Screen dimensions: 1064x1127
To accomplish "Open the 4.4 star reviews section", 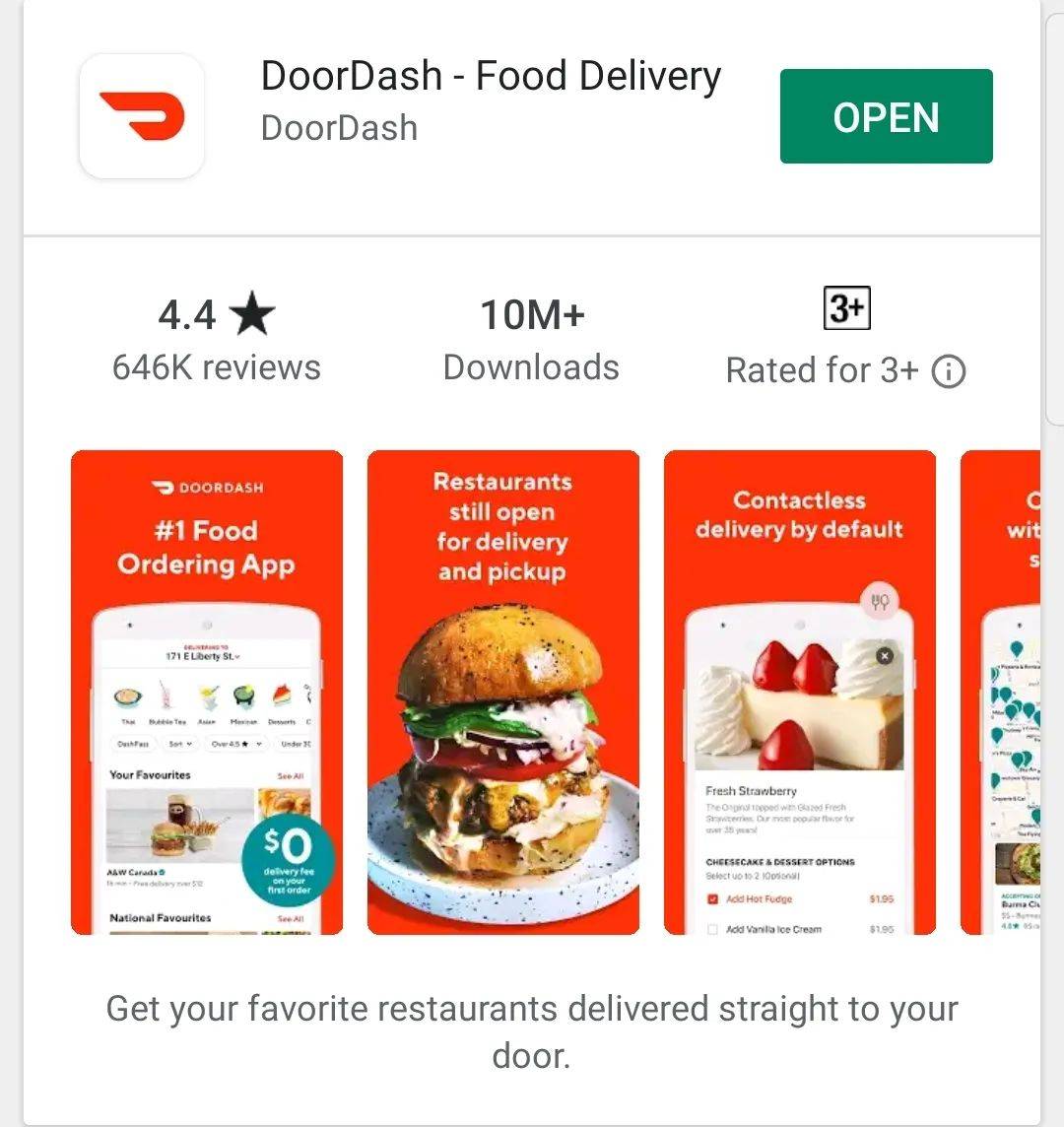I will click(x=217, y=340).
